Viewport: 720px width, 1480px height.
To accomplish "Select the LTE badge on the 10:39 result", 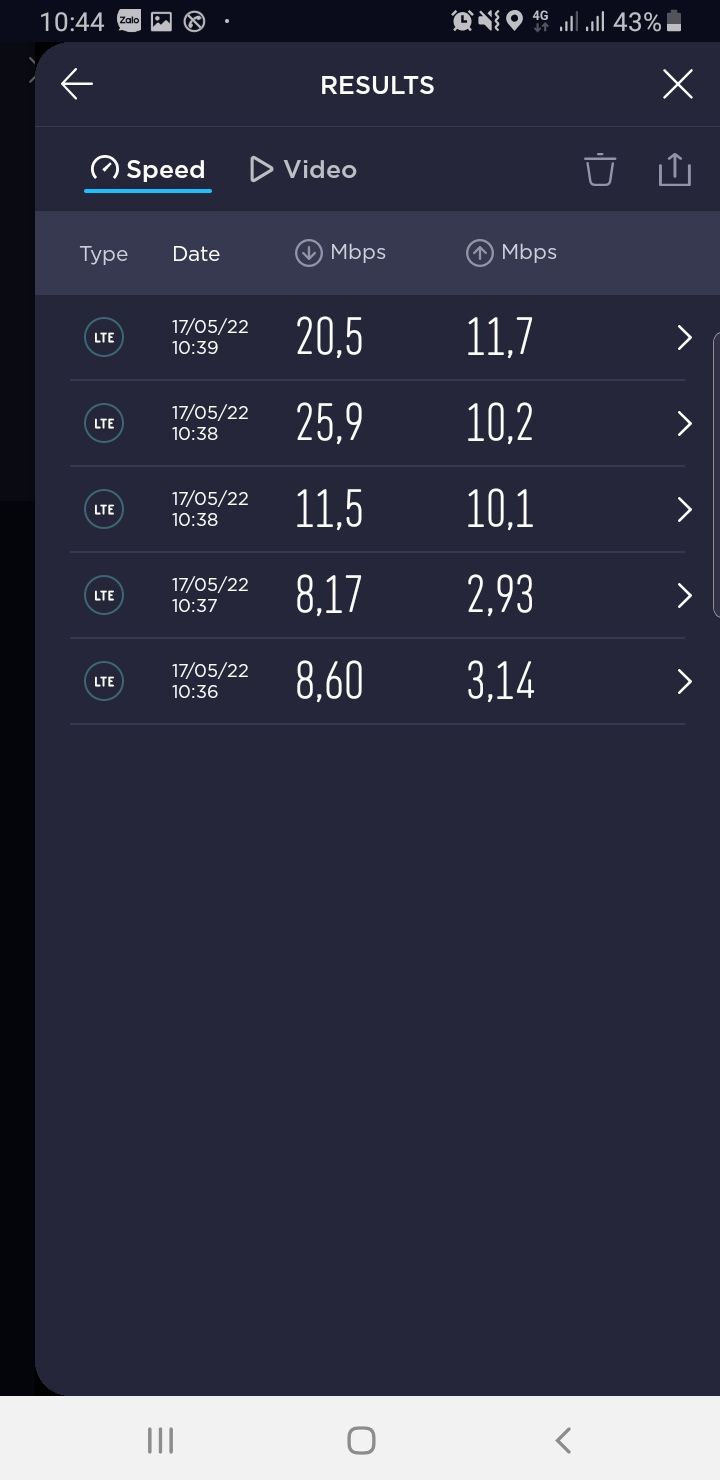I will coord(103,337).
